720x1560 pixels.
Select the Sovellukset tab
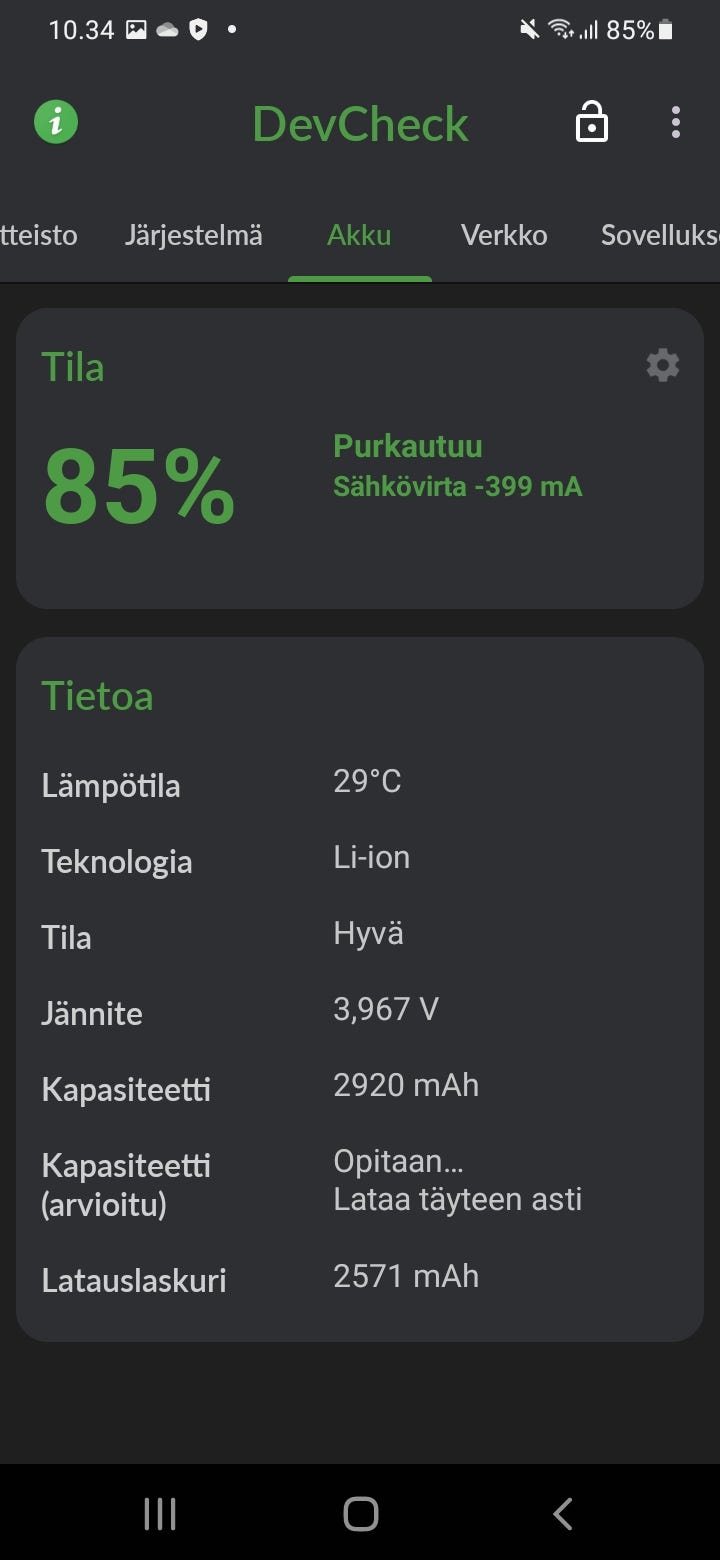tap(658, 235)
